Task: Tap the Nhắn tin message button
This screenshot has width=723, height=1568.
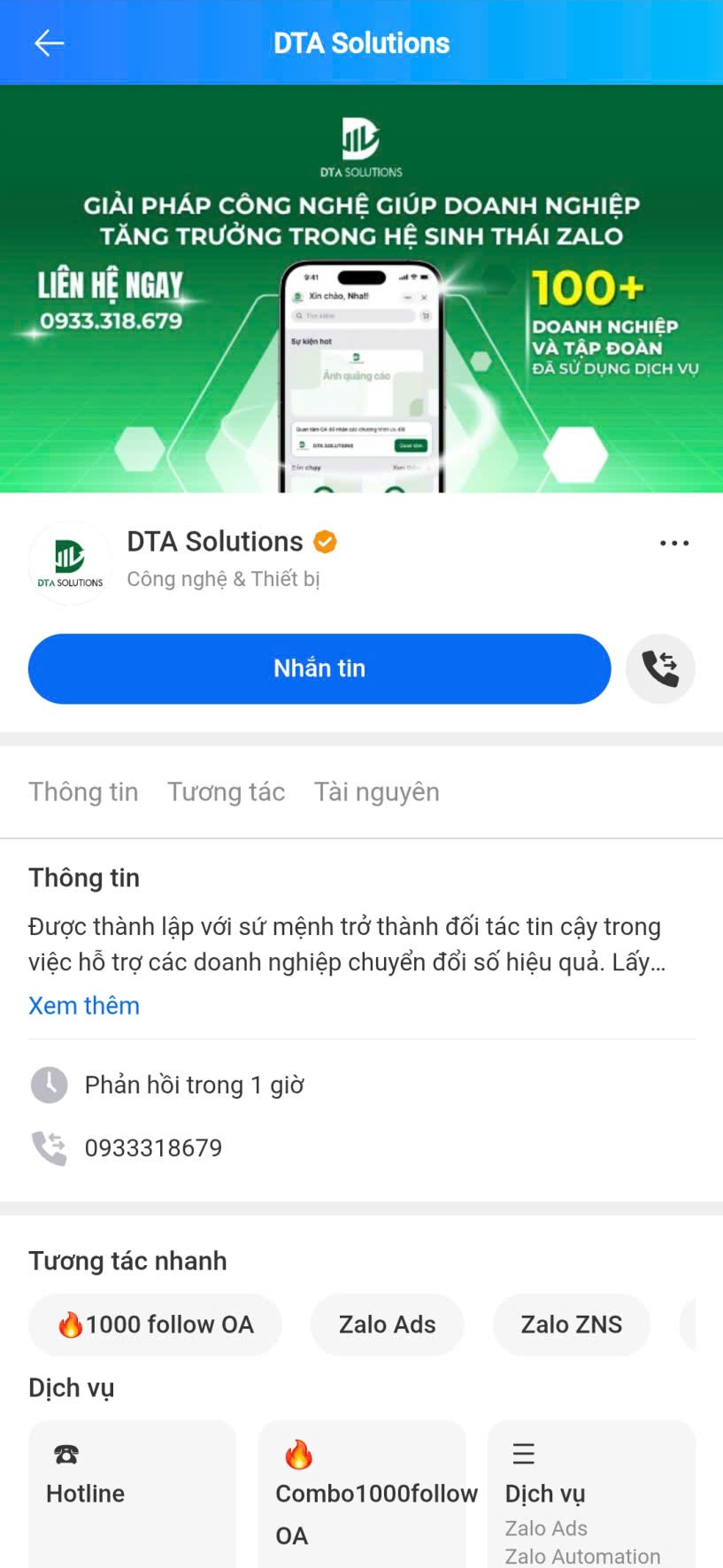Action: pos(319,668)
